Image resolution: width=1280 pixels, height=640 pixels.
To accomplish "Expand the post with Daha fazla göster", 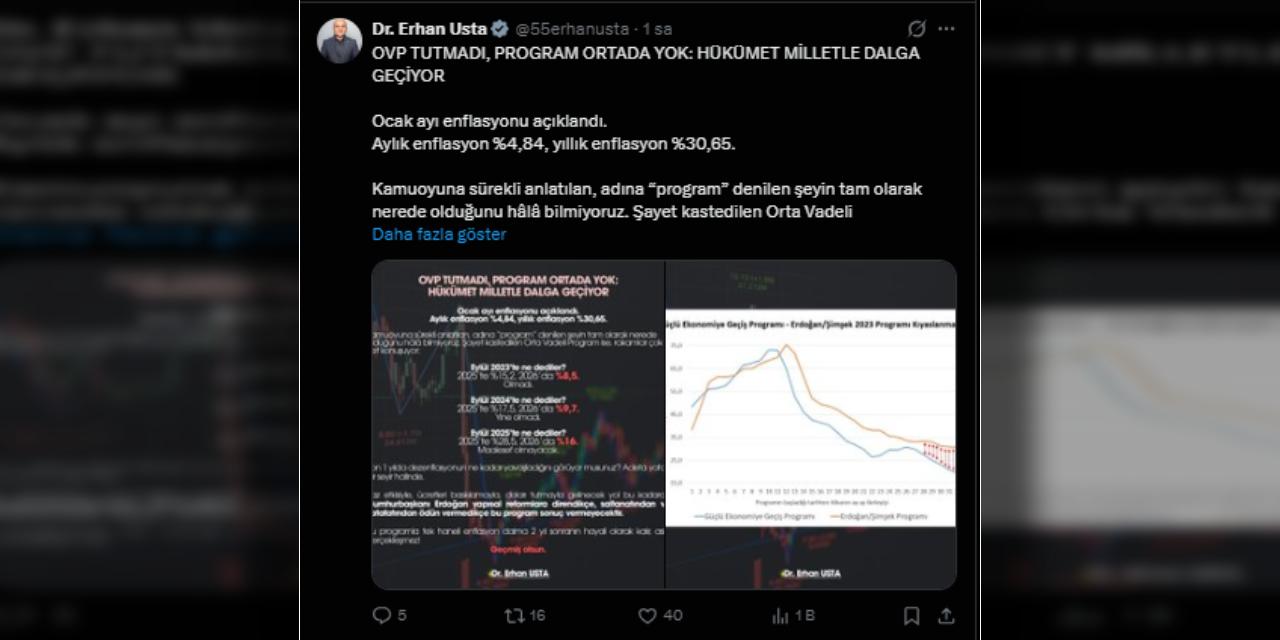I will tap(439, 234).
